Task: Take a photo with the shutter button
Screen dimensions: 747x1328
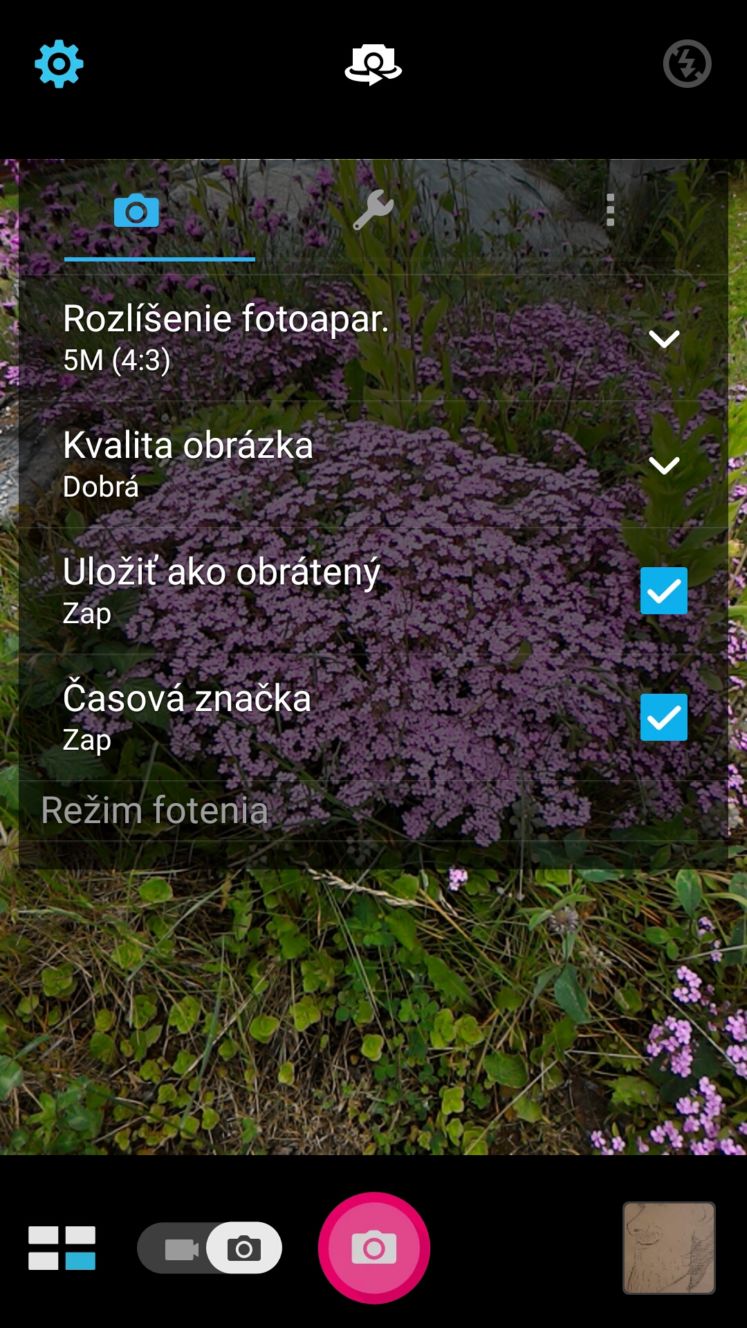Action: pyautogui.click(x=374, y=1248)
